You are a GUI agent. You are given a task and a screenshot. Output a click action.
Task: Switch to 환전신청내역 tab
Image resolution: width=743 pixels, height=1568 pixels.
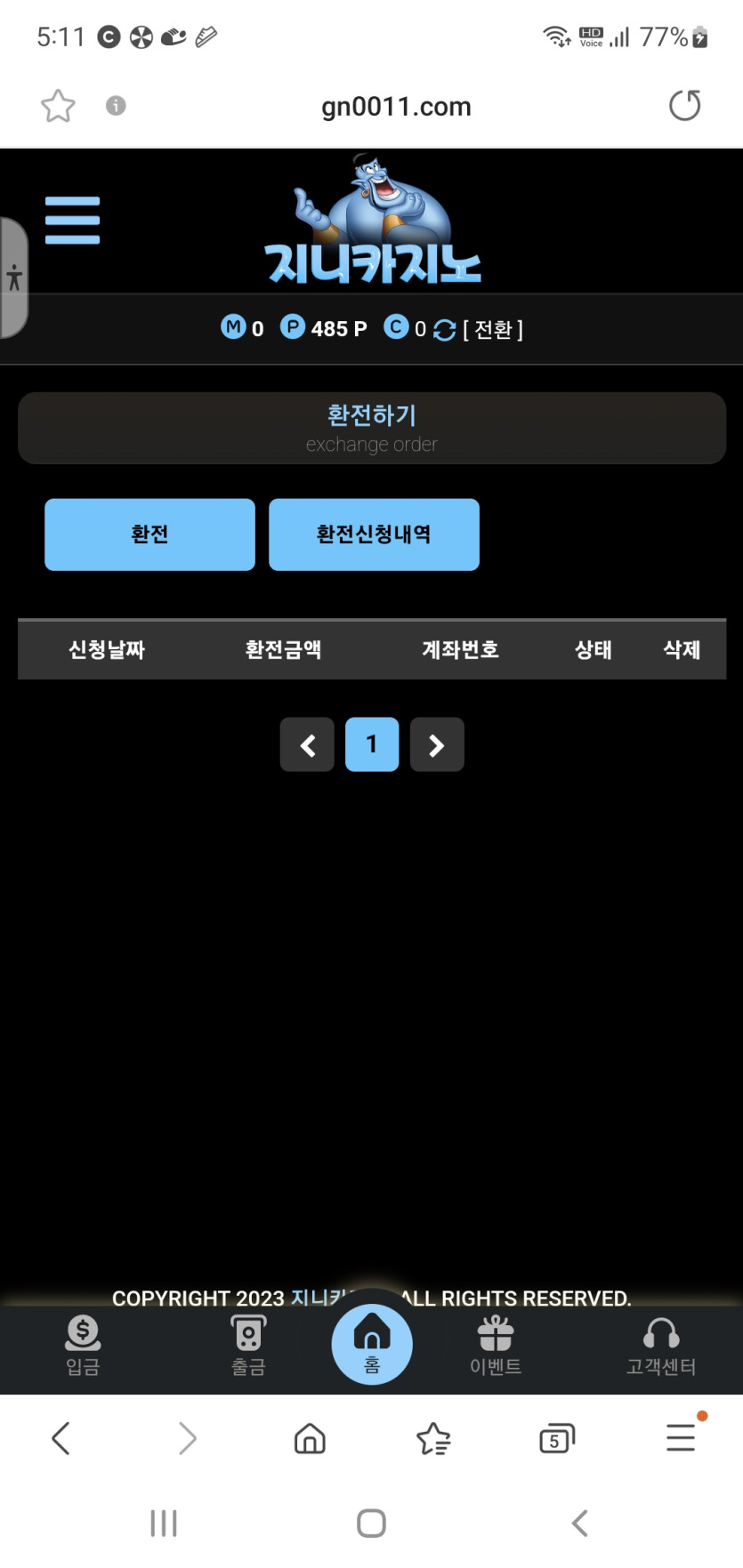click(374, 535)
